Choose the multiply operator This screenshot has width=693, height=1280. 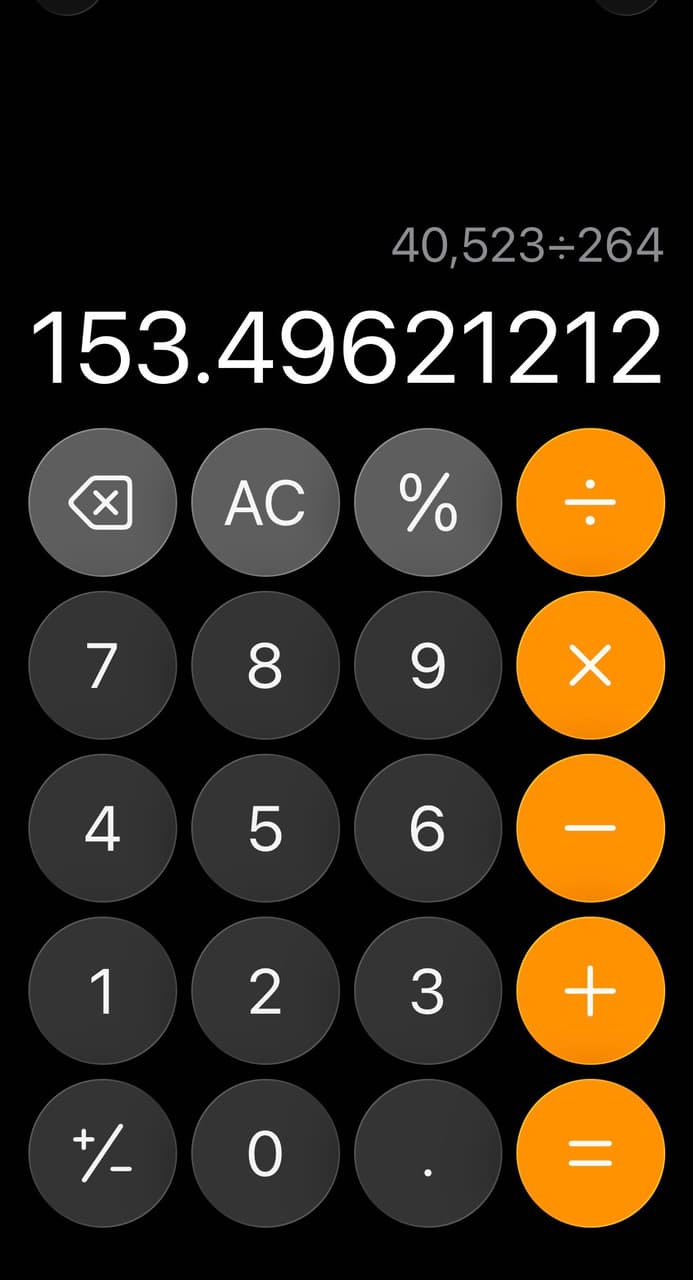[x=590, y=665]
